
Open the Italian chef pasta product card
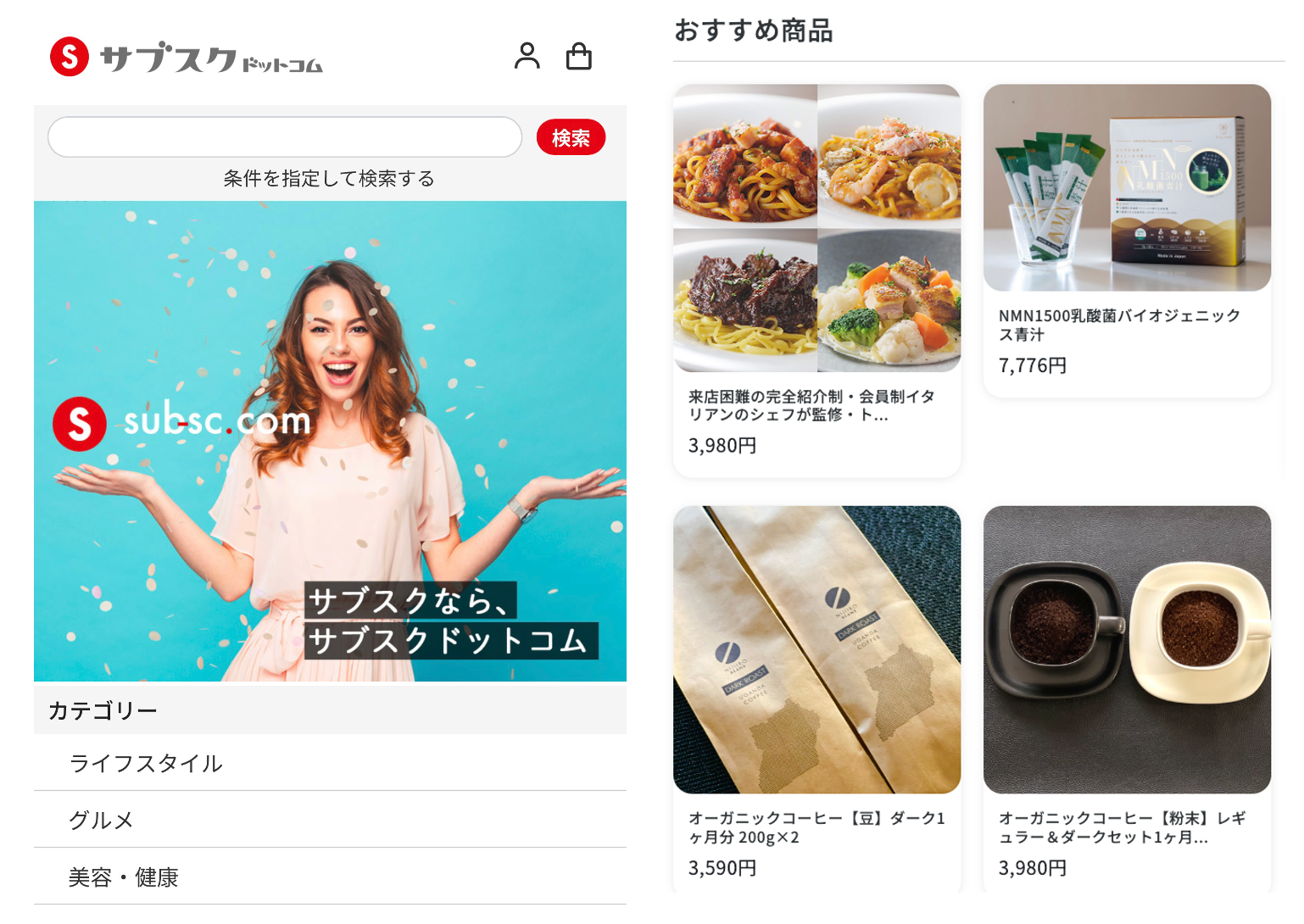click(816, 280)
